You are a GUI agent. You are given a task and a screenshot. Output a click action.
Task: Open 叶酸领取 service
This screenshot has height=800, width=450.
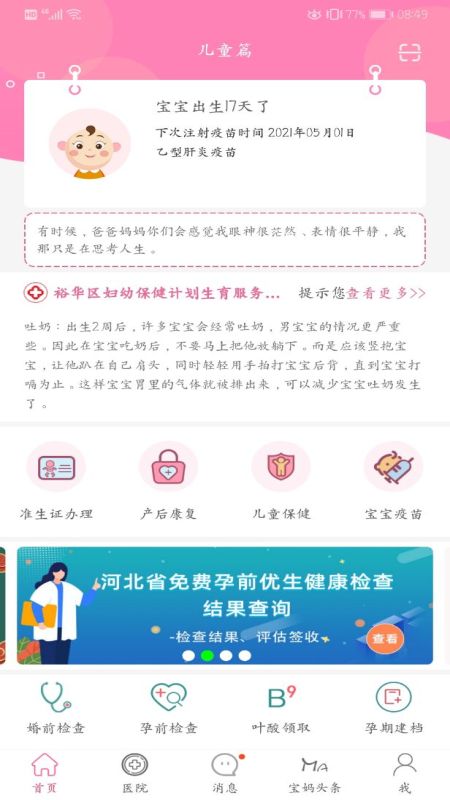281,709
